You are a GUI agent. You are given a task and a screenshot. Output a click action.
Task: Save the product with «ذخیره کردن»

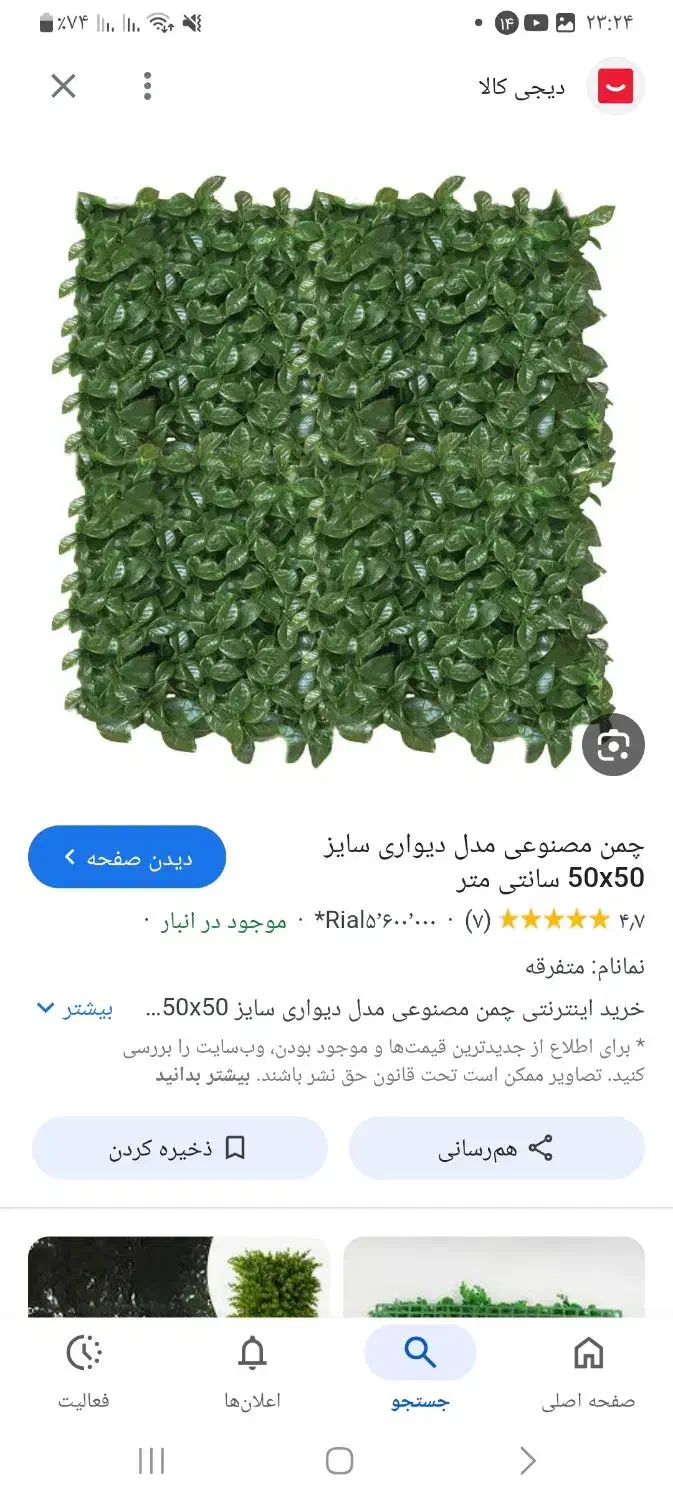(x=179, y=1148)
